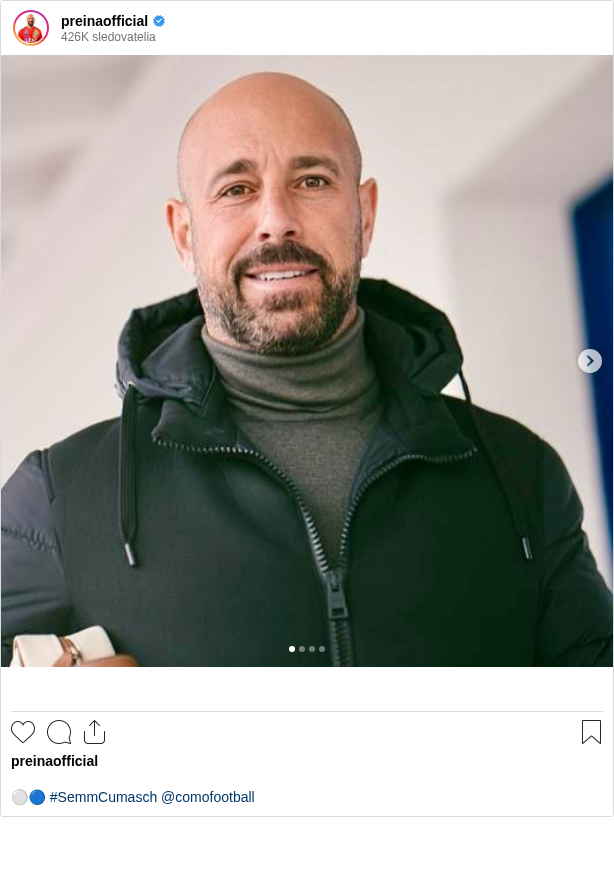Go to the next photo in carousel
This screenshot has width=614, height=886.
click(590, 361)
